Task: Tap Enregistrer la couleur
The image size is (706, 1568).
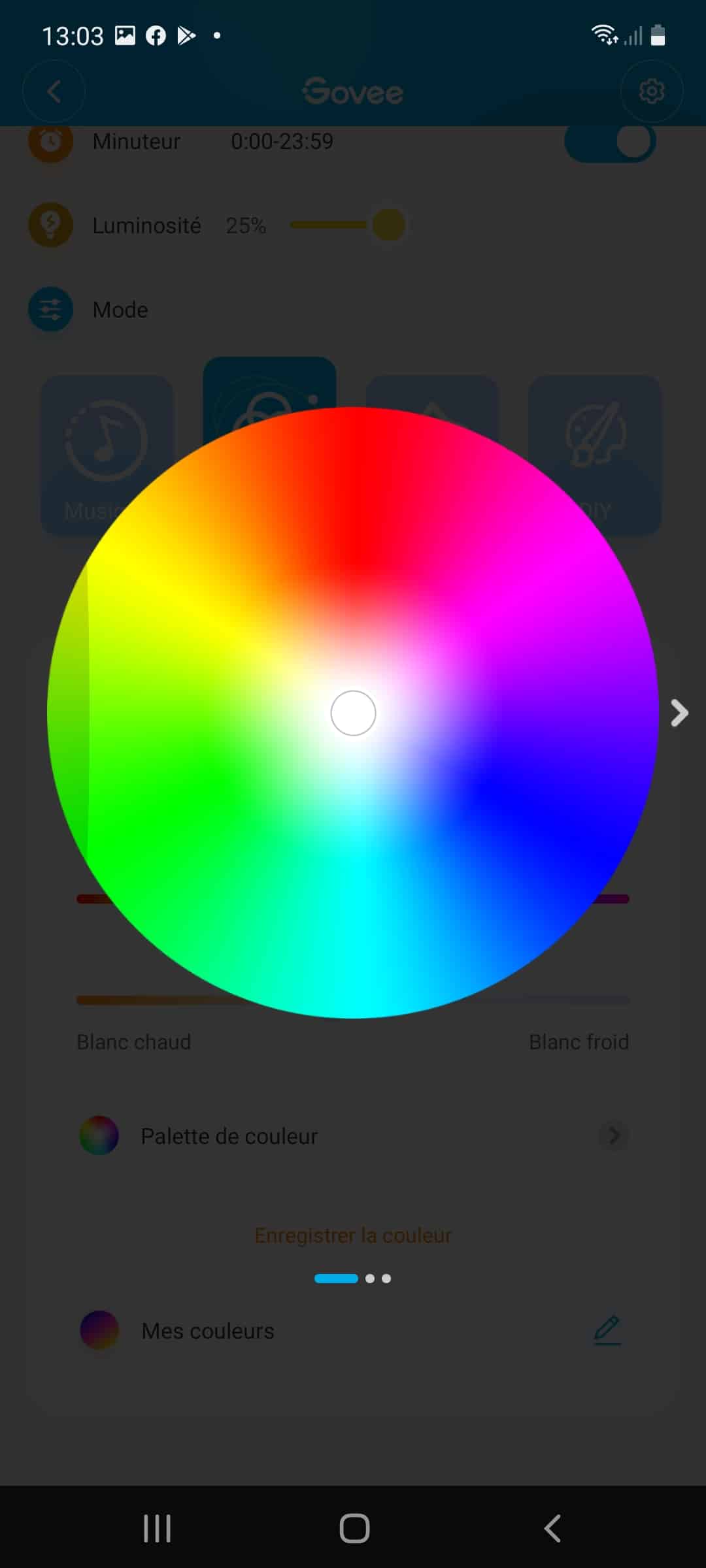Action: pos(353,1235)
